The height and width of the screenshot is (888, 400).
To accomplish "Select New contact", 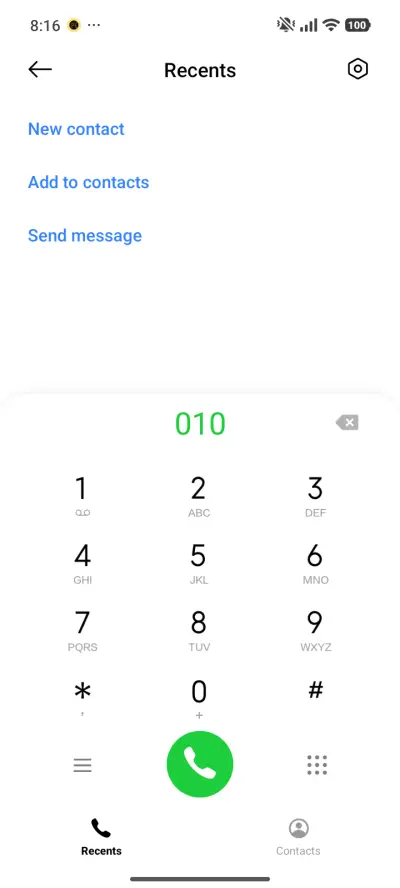I will (x=76, y=129).
